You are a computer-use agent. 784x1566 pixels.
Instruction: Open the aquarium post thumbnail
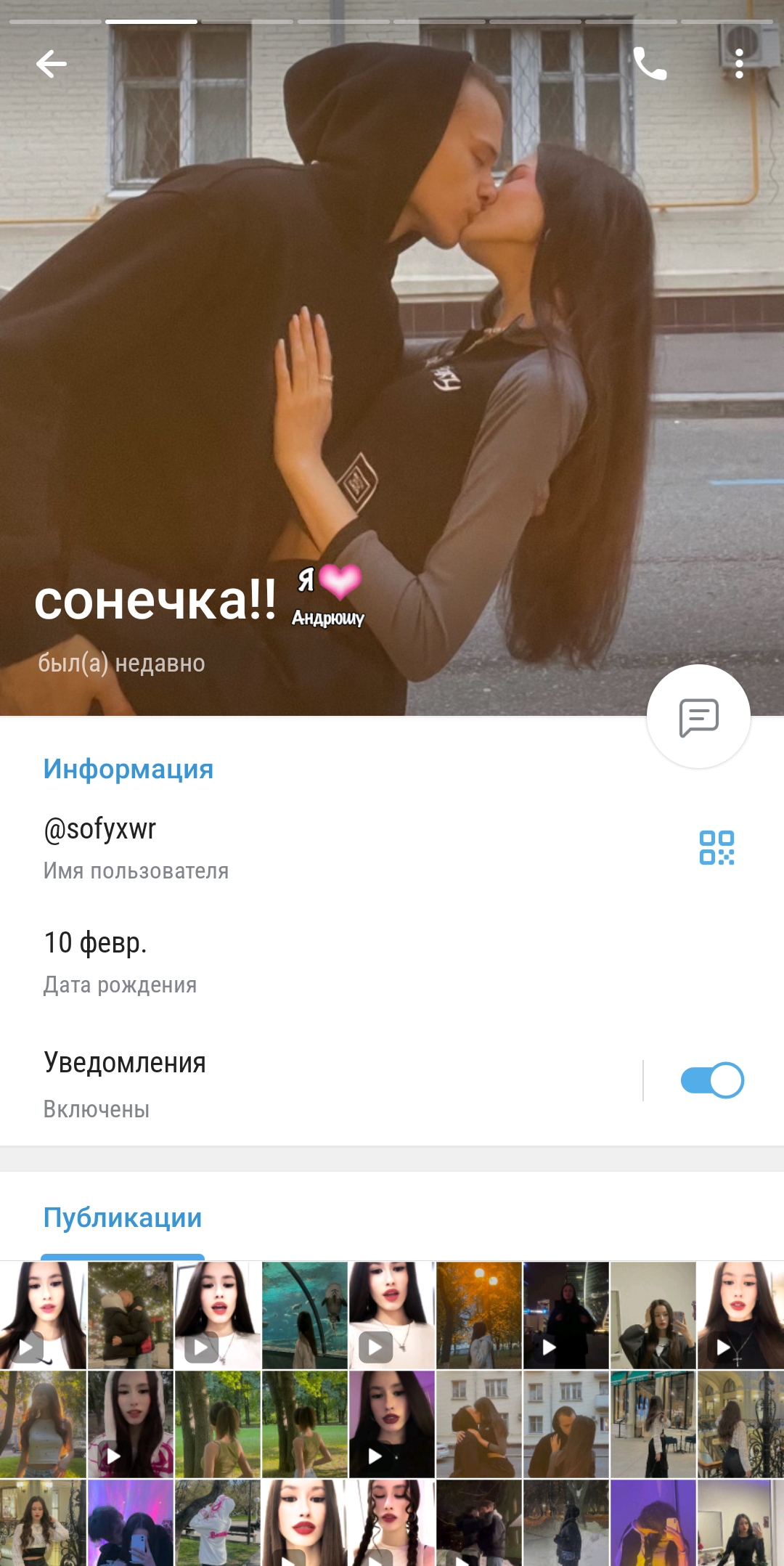(x=305, y=1315)
